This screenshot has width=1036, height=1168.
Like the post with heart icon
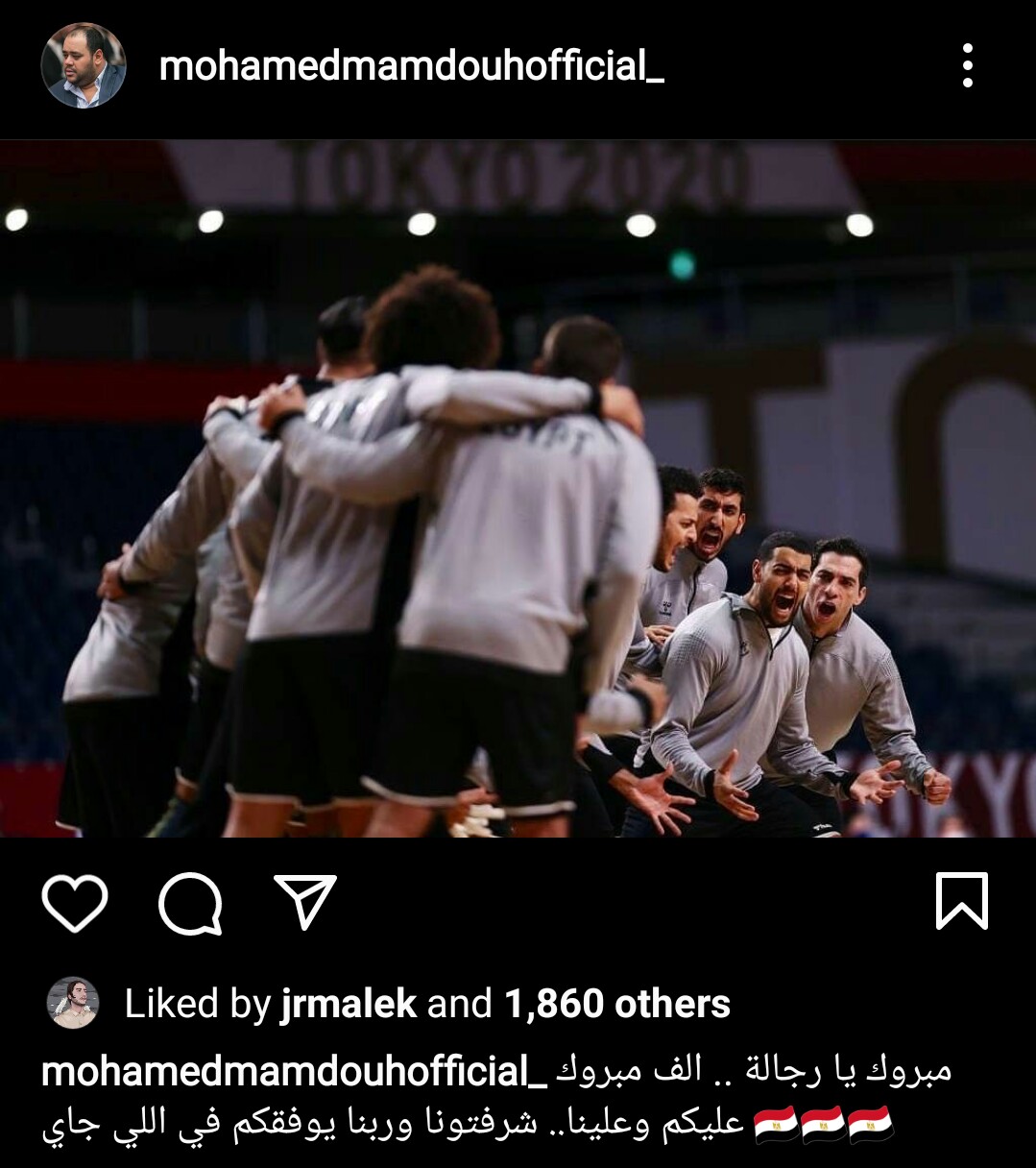tap(74, 903)
